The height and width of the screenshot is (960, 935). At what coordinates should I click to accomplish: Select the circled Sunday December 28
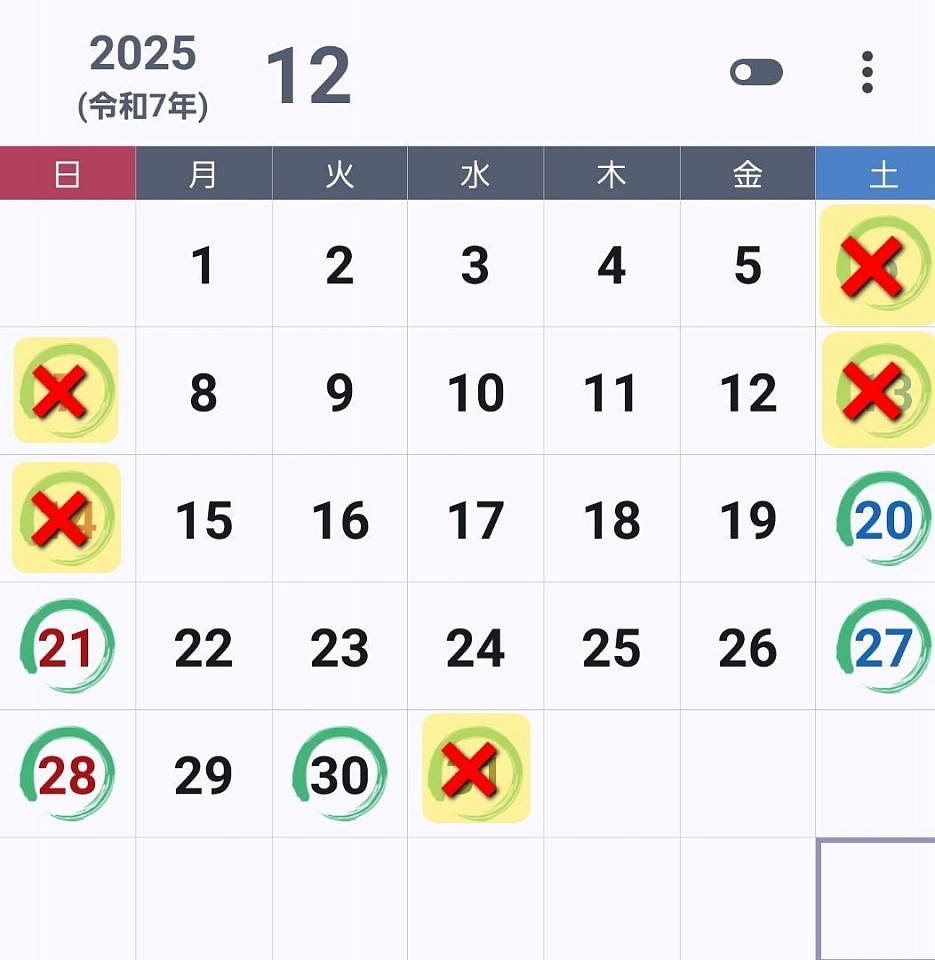[66, 776]
